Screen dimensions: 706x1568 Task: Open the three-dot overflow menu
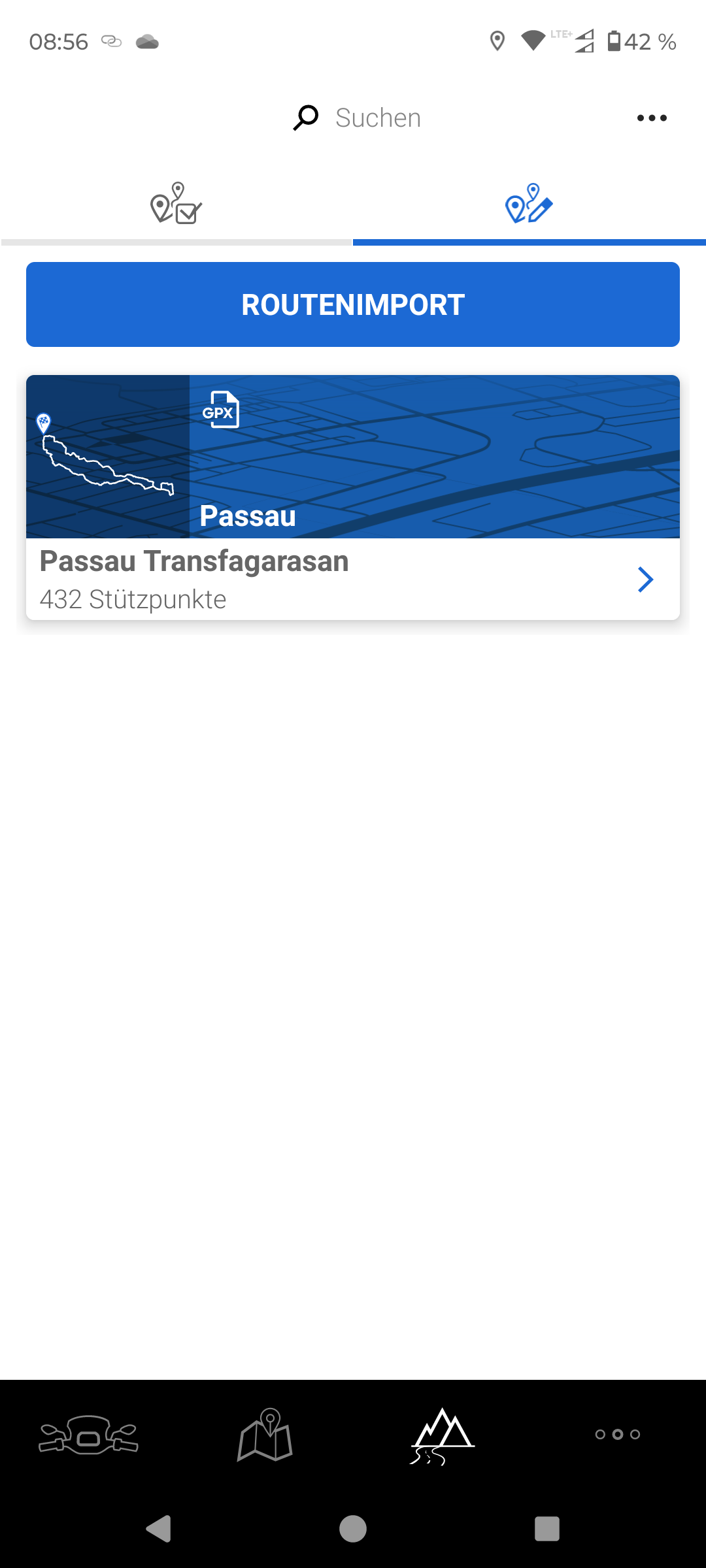(x=652, y=118)
